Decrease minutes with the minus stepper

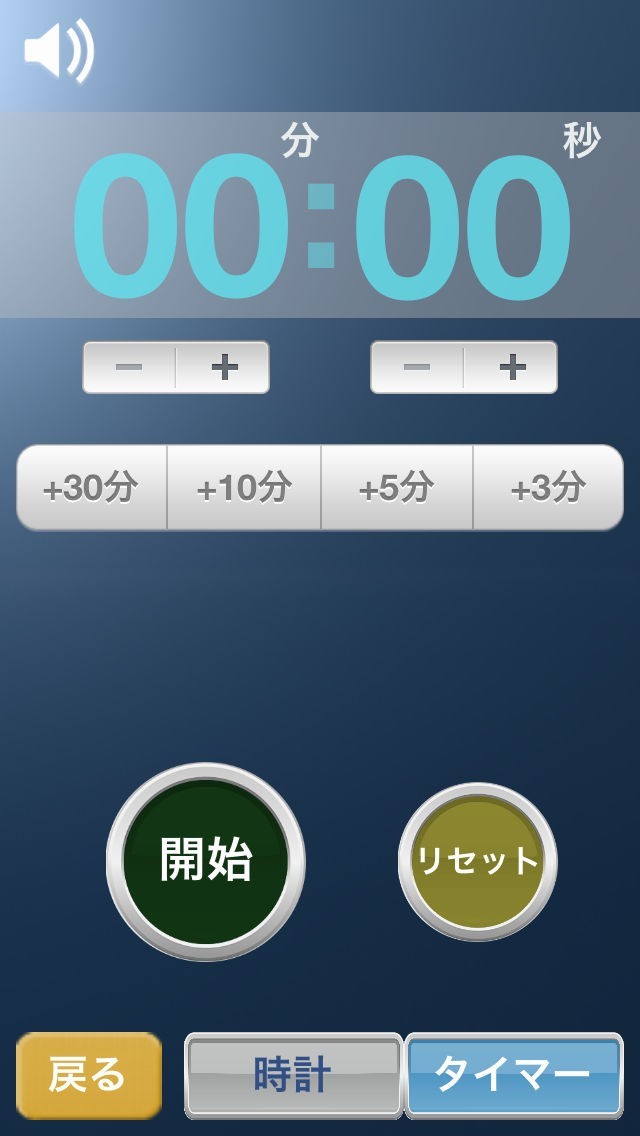tap(129, 367)
